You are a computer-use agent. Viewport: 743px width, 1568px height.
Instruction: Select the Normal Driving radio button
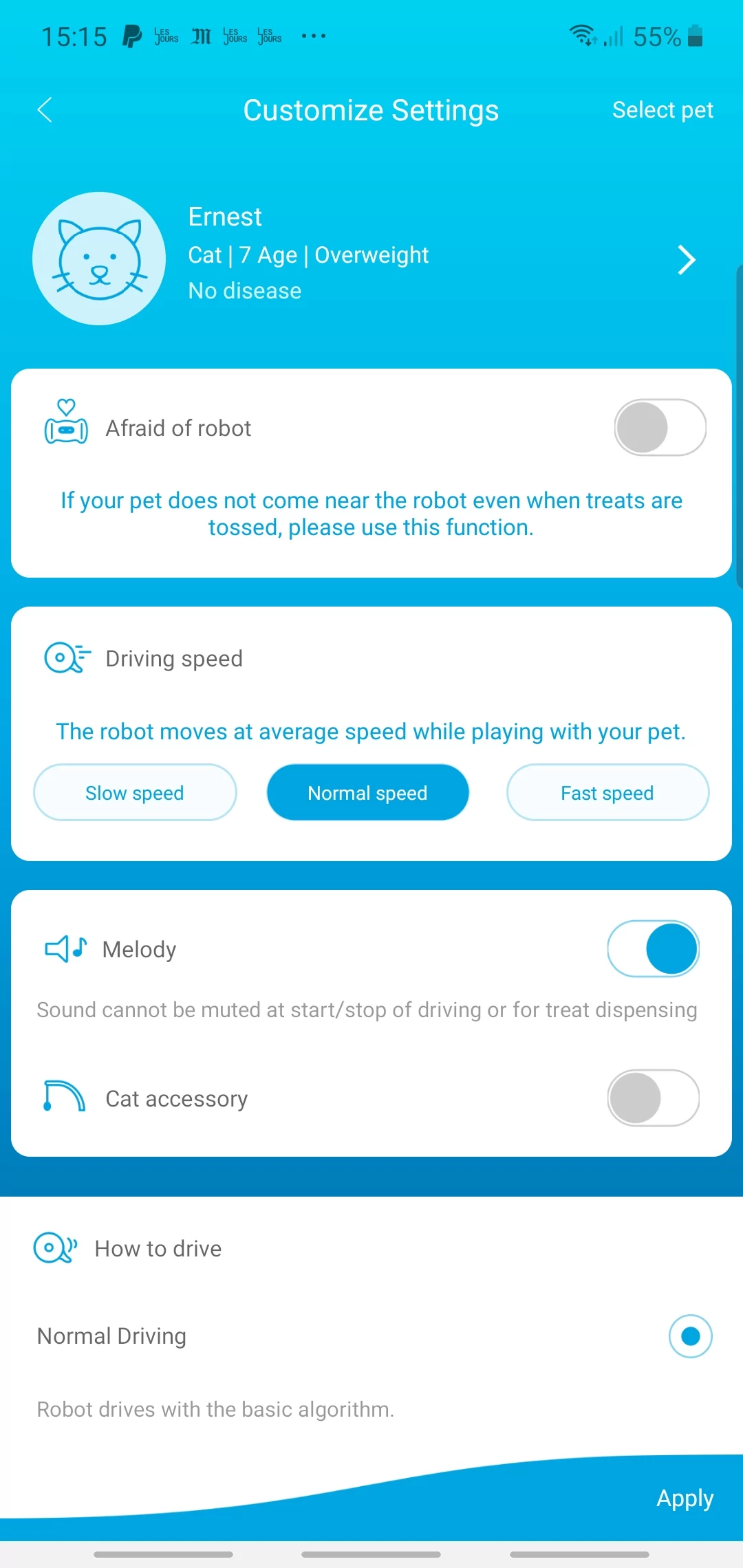690,1336
